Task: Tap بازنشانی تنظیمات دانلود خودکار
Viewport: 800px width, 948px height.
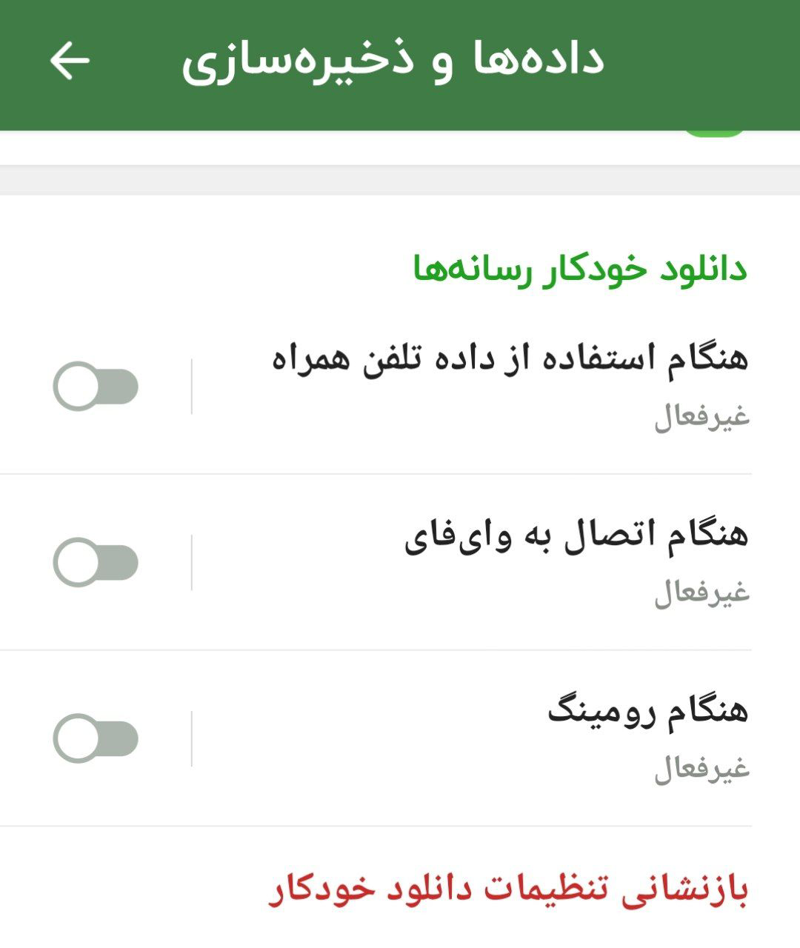Action: (x=508, y=889)
